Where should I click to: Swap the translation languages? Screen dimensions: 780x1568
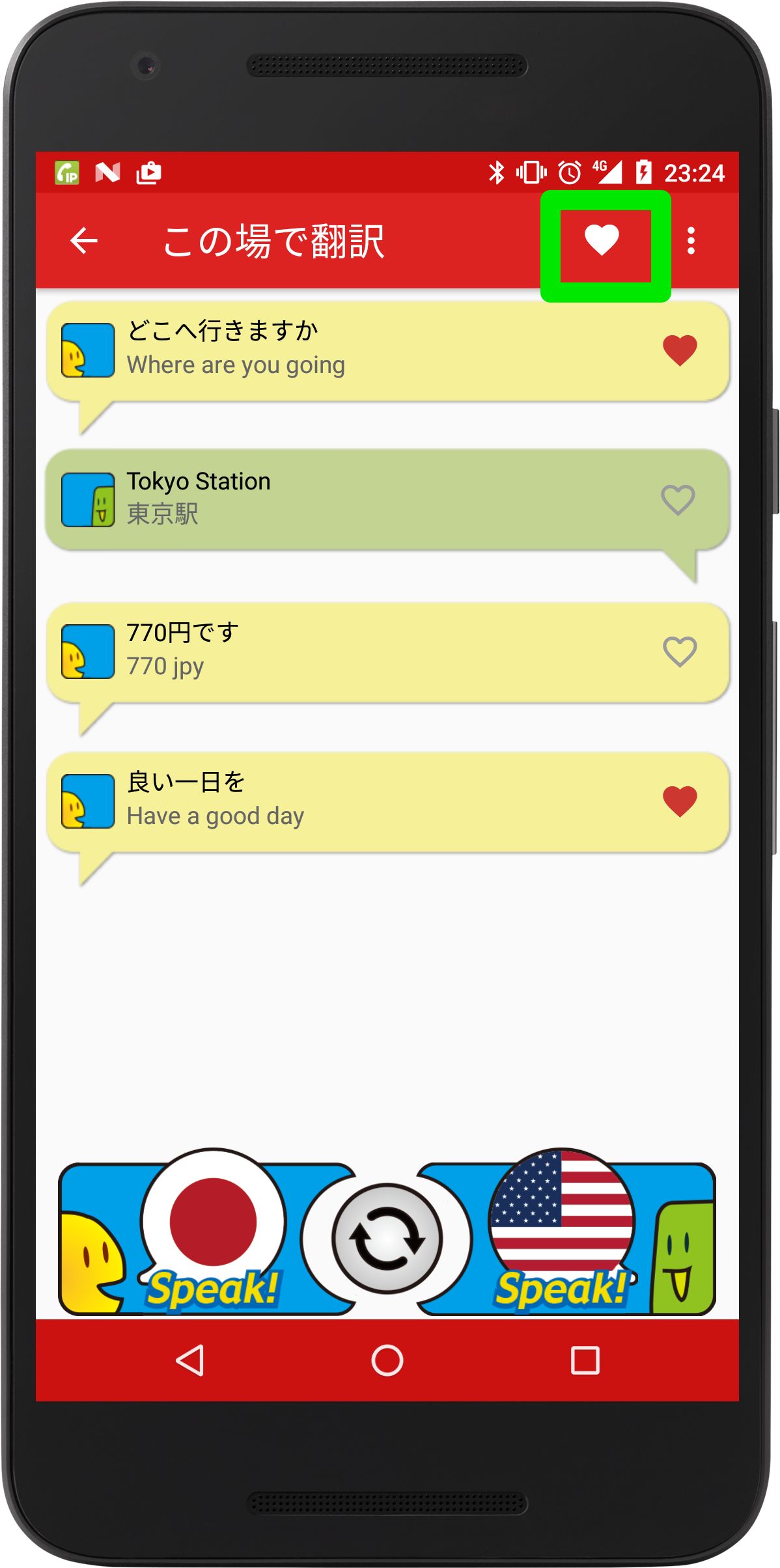pyautogui.click(x=387, y=1237)
